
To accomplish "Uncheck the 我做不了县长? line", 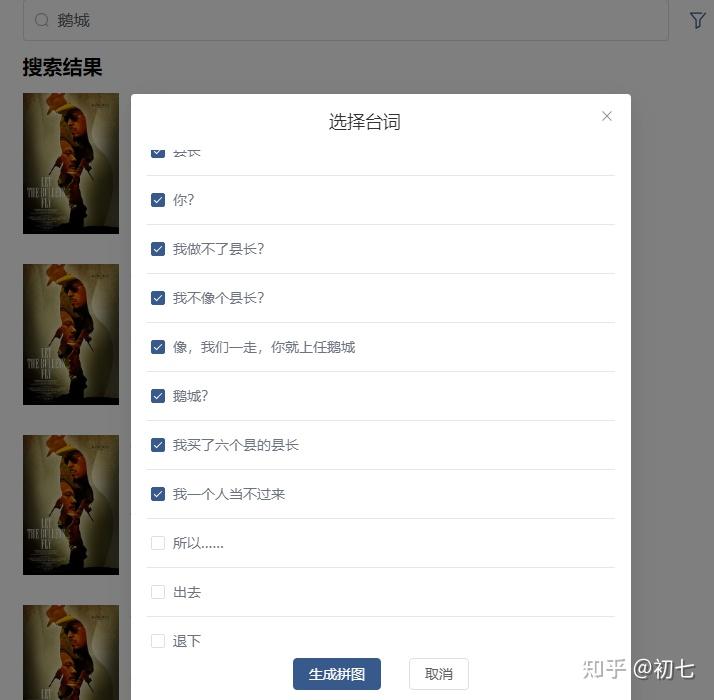I will tap(158, 249).
